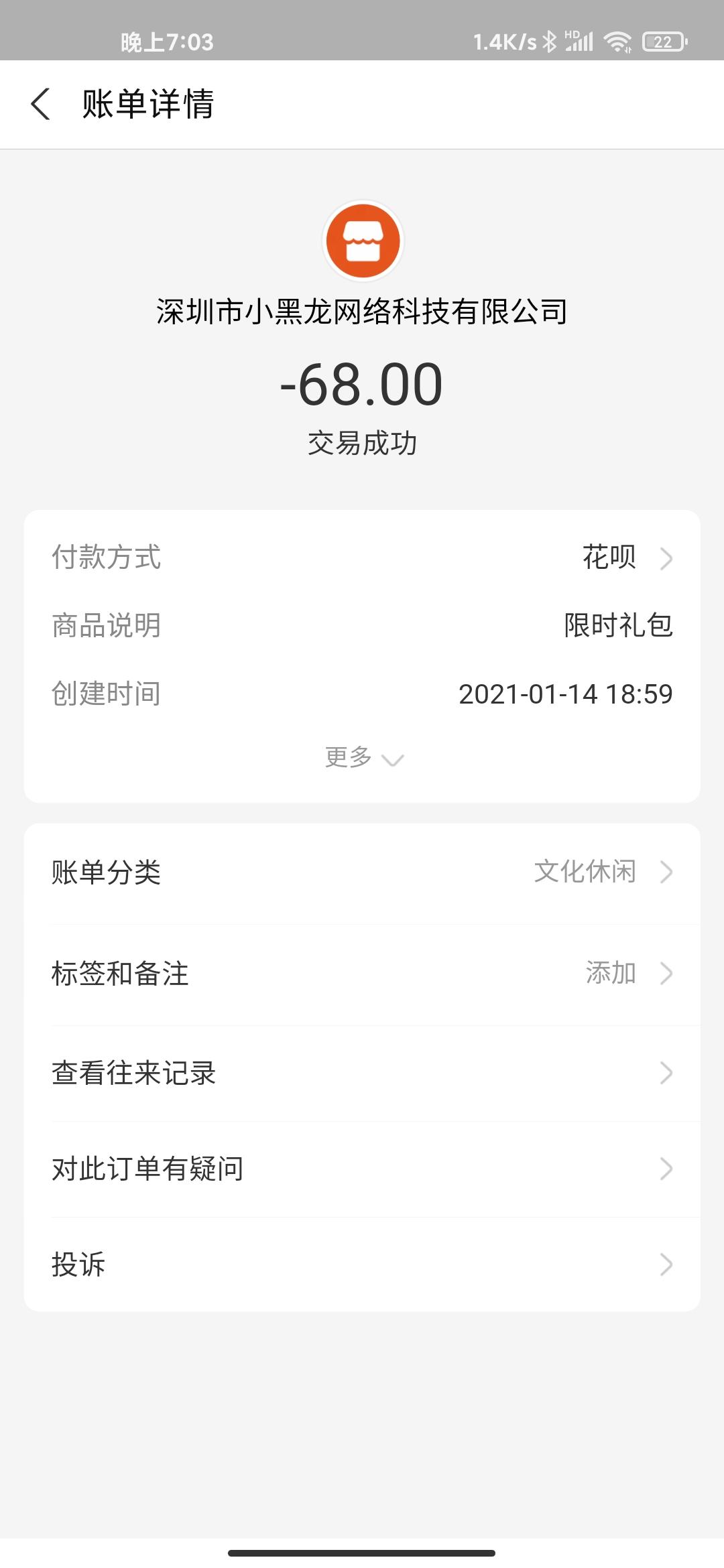Expand 更多 to show more details
Image resolution: width=724 pixels, height=1568 pixels.
click(363, 758)
